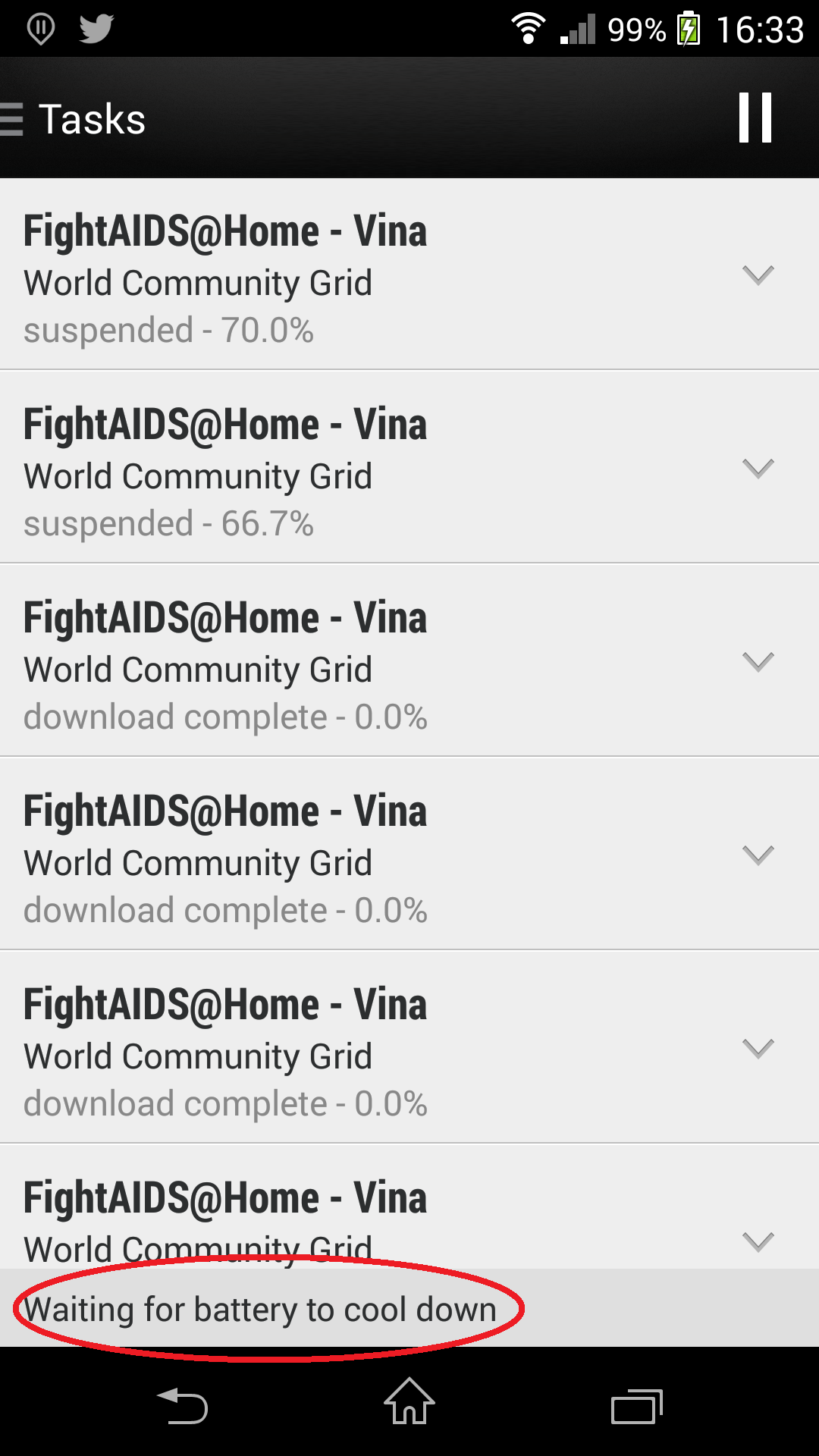Image resolution: width=819 pixels, height=1456 pixels.
Task: Open the navigation drawer next to Tasks
Action: pos(11,119)
